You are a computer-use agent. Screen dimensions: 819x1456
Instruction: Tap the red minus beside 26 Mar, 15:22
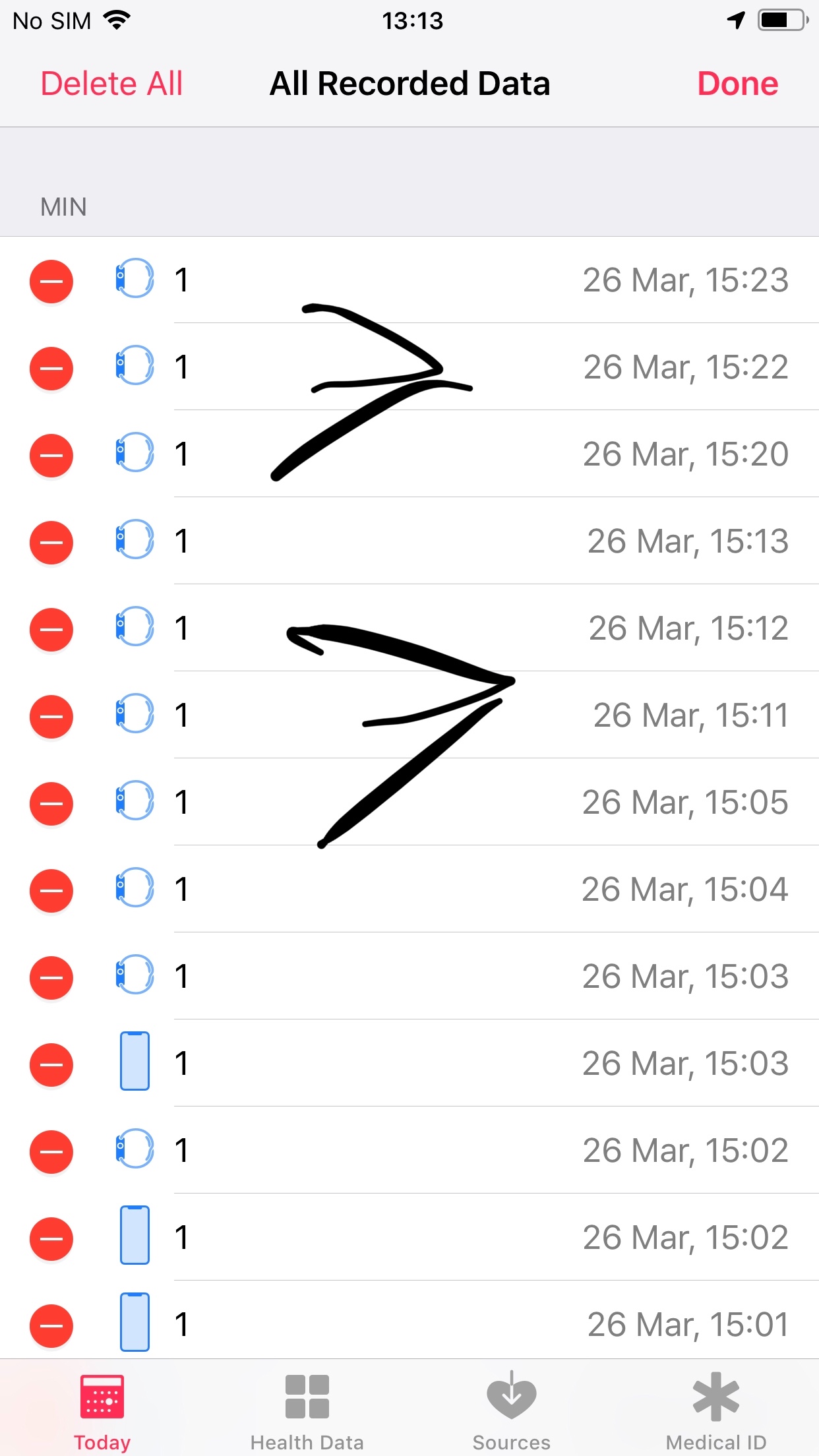(51, 368)
